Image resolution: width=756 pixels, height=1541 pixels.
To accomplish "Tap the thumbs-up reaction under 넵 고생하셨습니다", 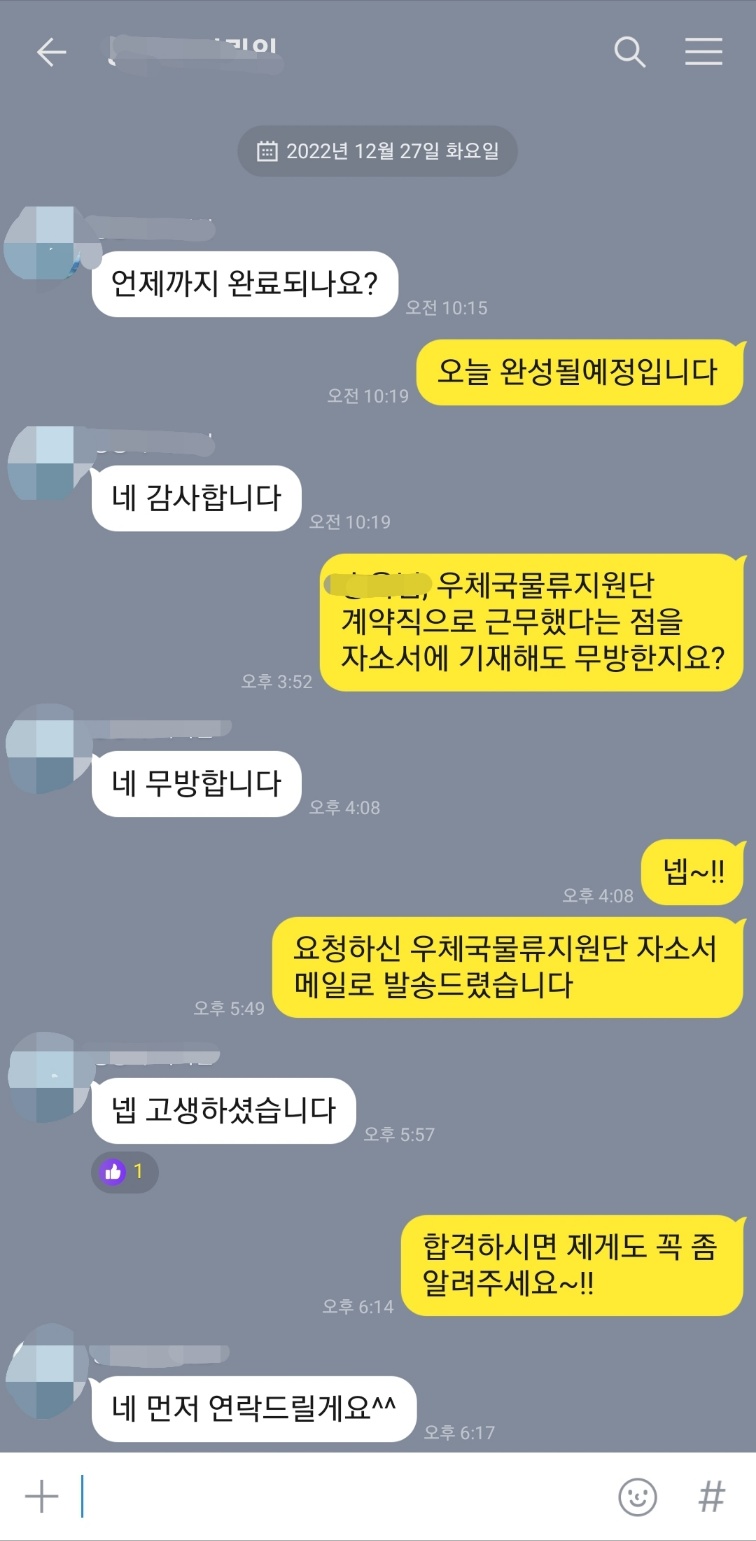I will [x=124, y=1171].
